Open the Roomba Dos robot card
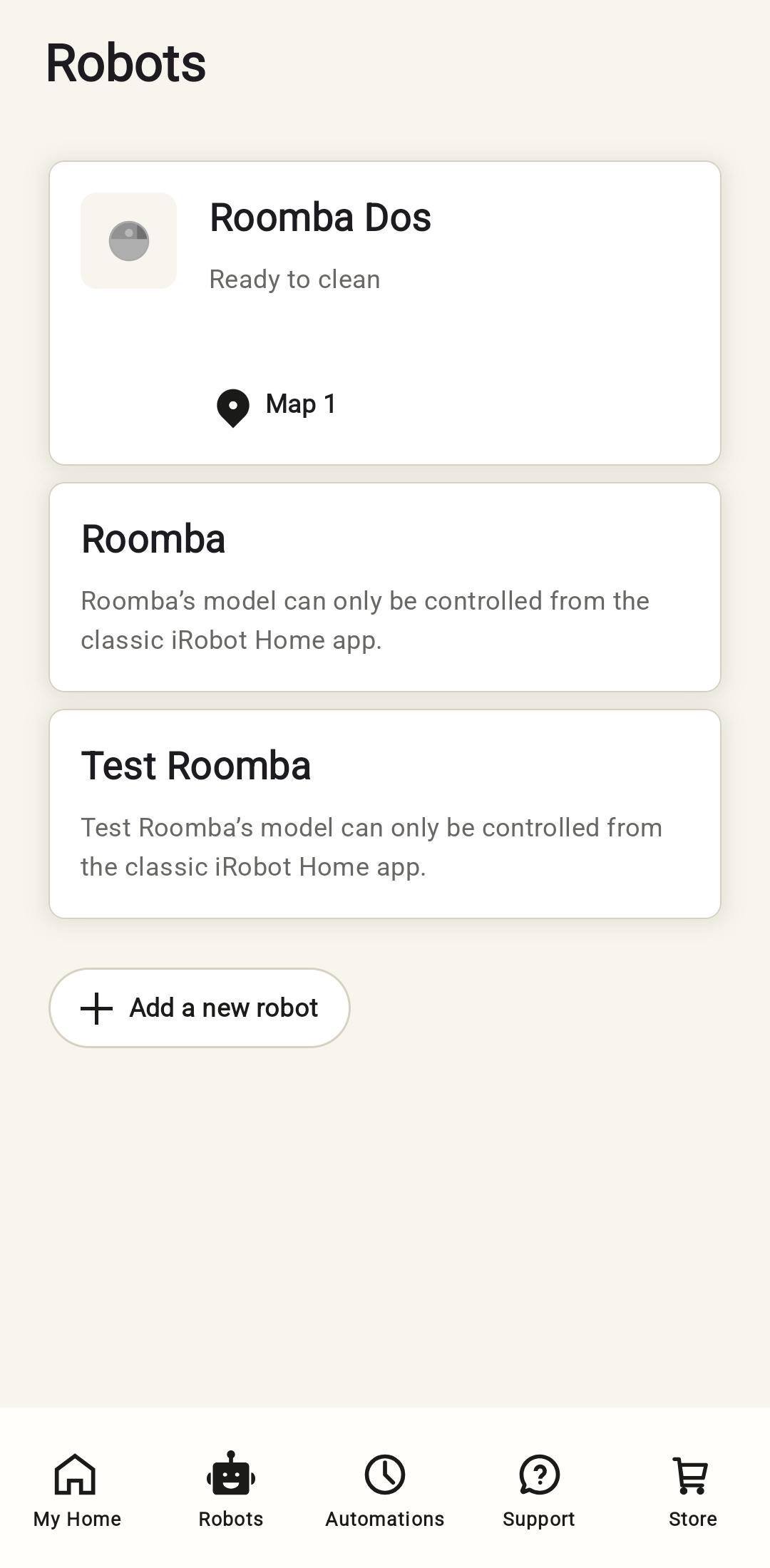 tap(385, 312)
